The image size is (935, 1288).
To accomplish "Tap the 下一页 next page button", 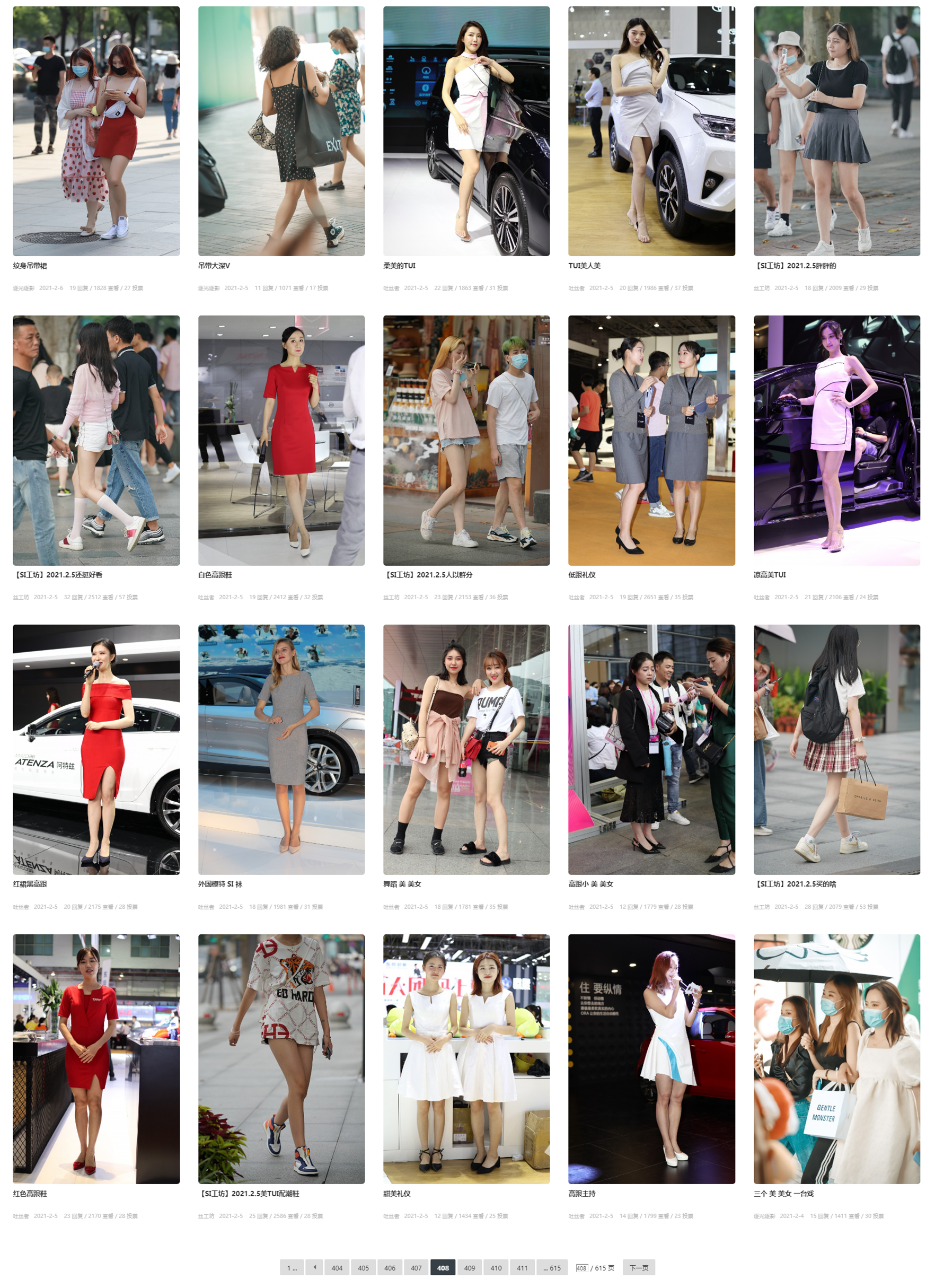I will [639, 1267].
